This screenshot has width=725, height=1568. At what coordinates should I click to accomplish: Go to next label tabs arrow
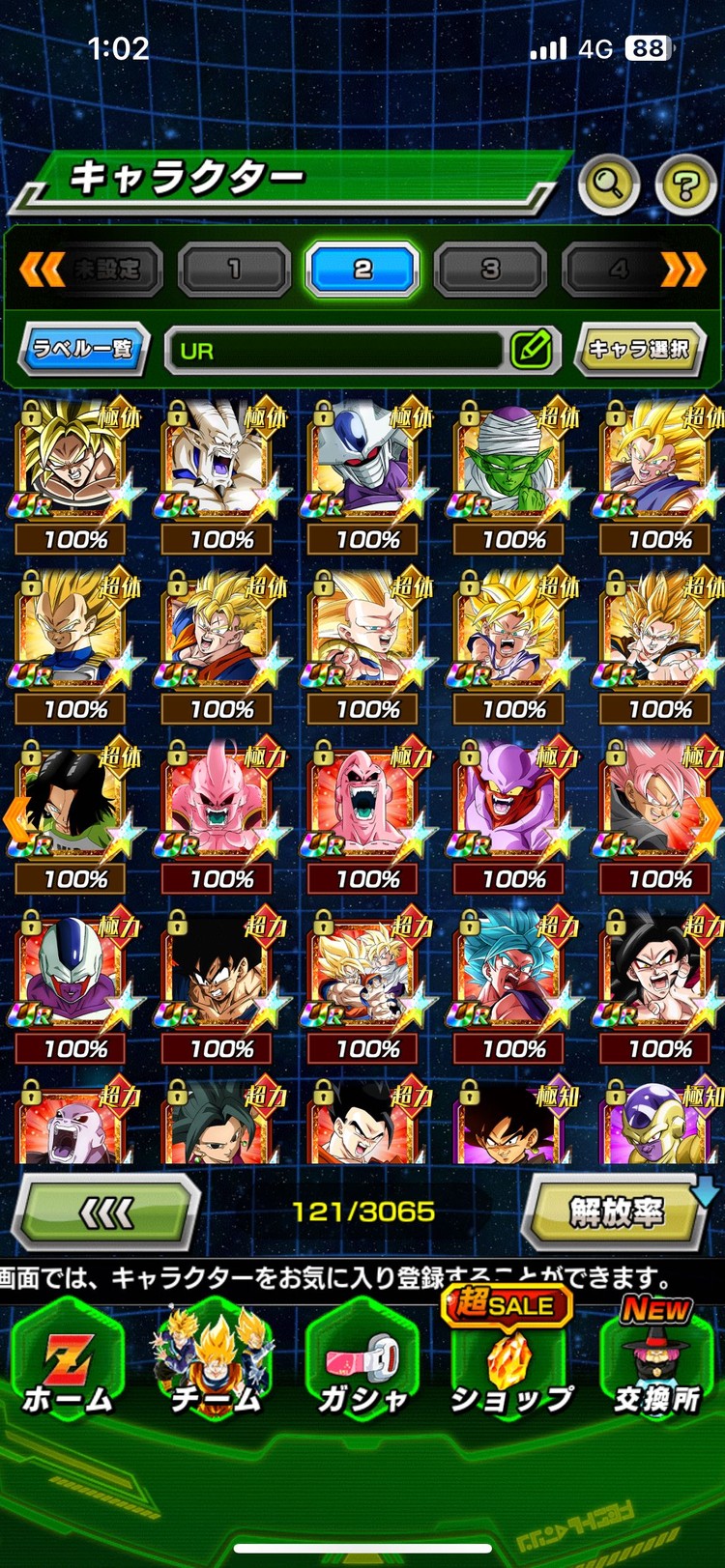point(682,271)
